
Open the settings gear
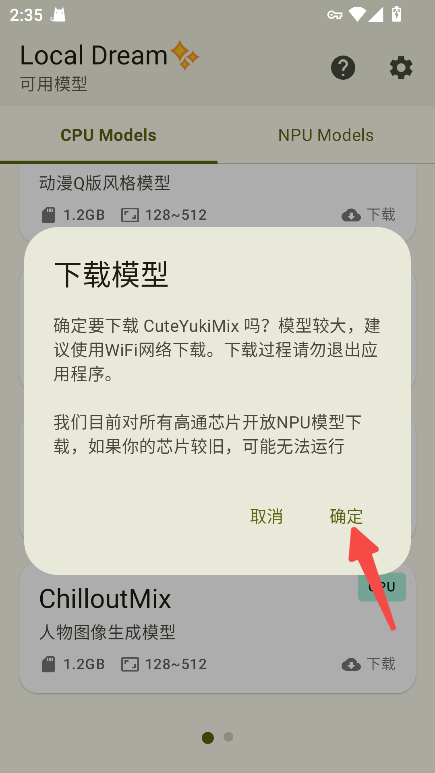[401, 68]
